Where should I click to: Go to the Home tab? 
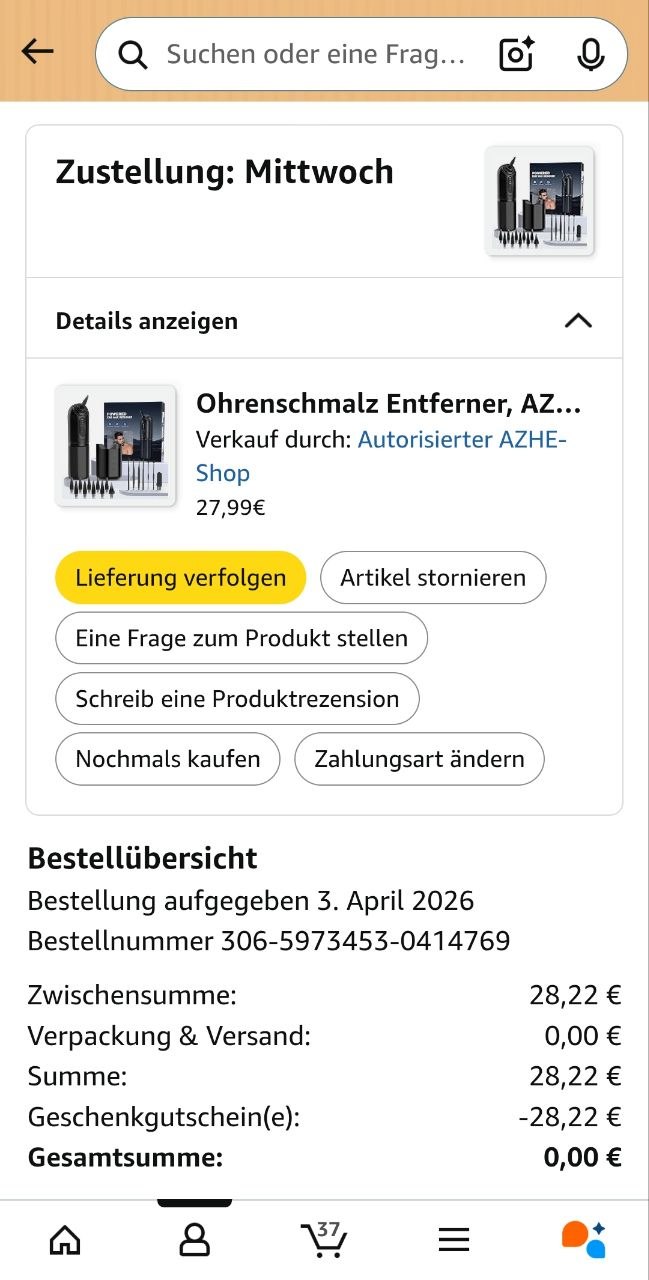click(x=65, y=1240)
